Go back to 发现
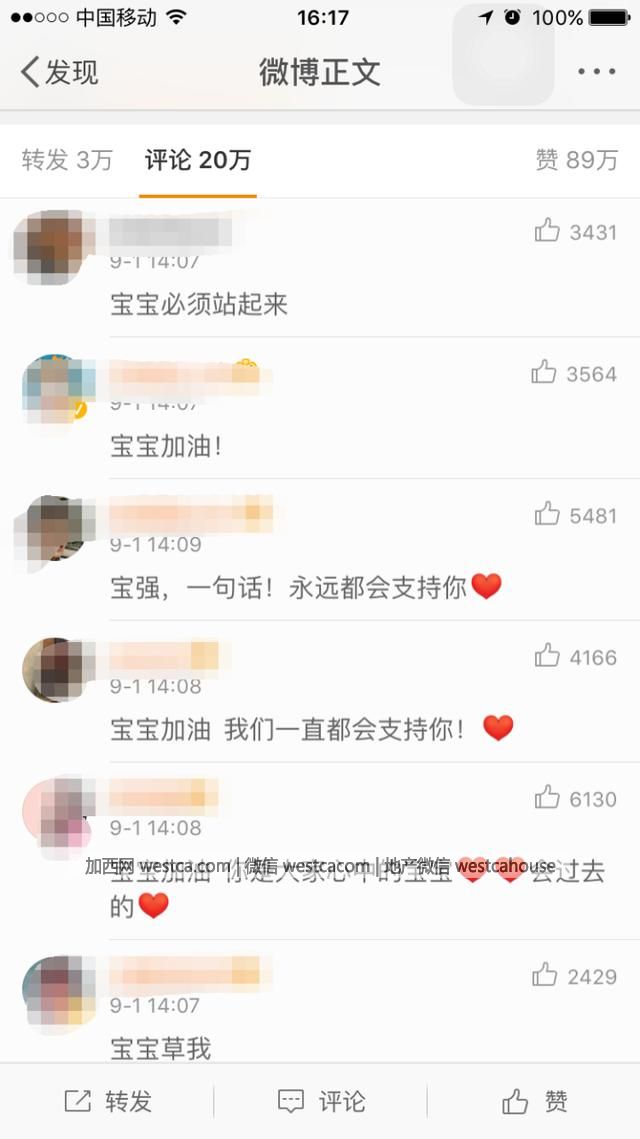The image size is (640, 1139). 60,72
